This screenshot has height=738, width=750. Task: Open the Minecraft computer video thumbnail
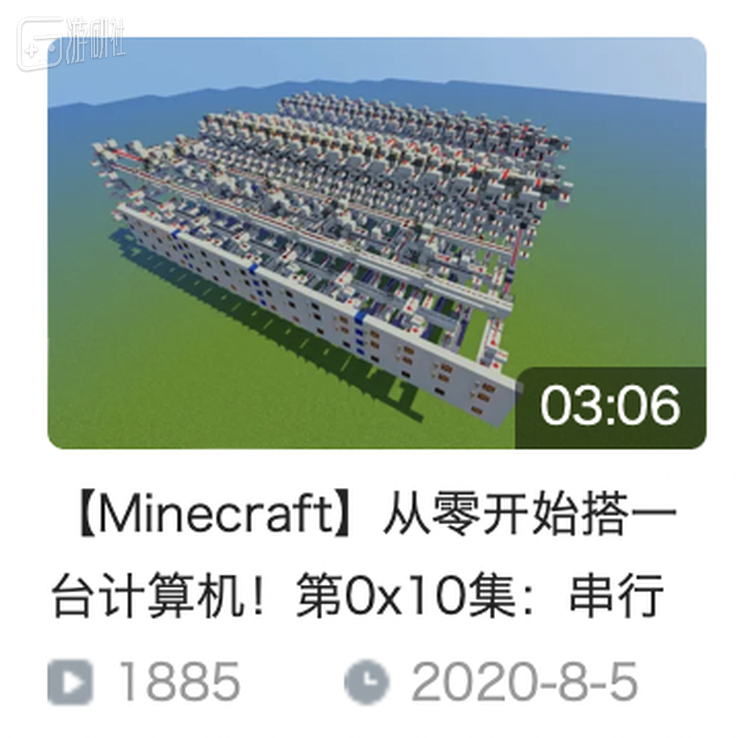(x=376, y=242)
